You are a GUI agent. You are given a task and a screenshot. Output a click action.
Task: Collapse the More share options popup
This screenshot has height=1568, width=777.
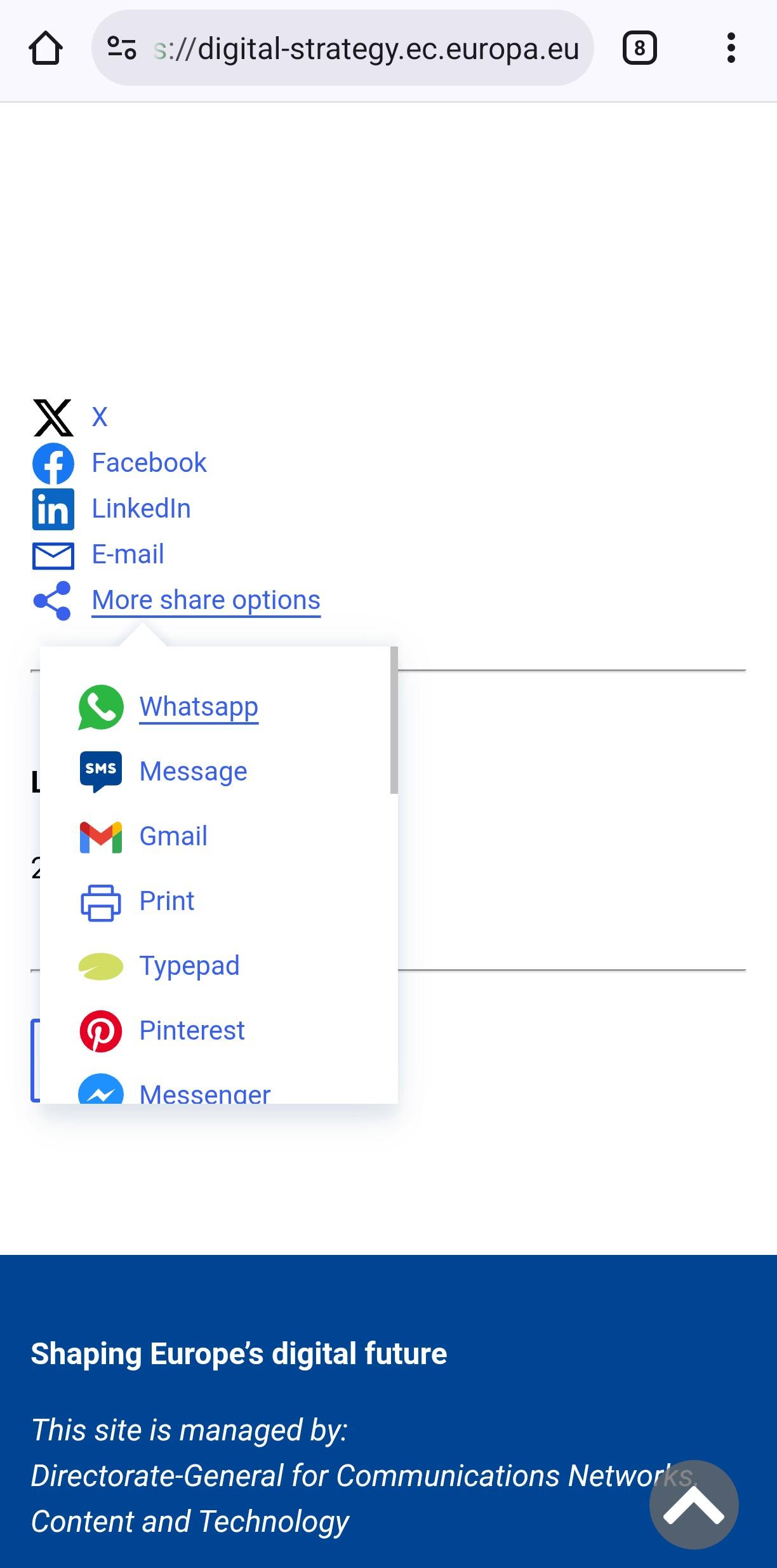[x=206, y=600]
